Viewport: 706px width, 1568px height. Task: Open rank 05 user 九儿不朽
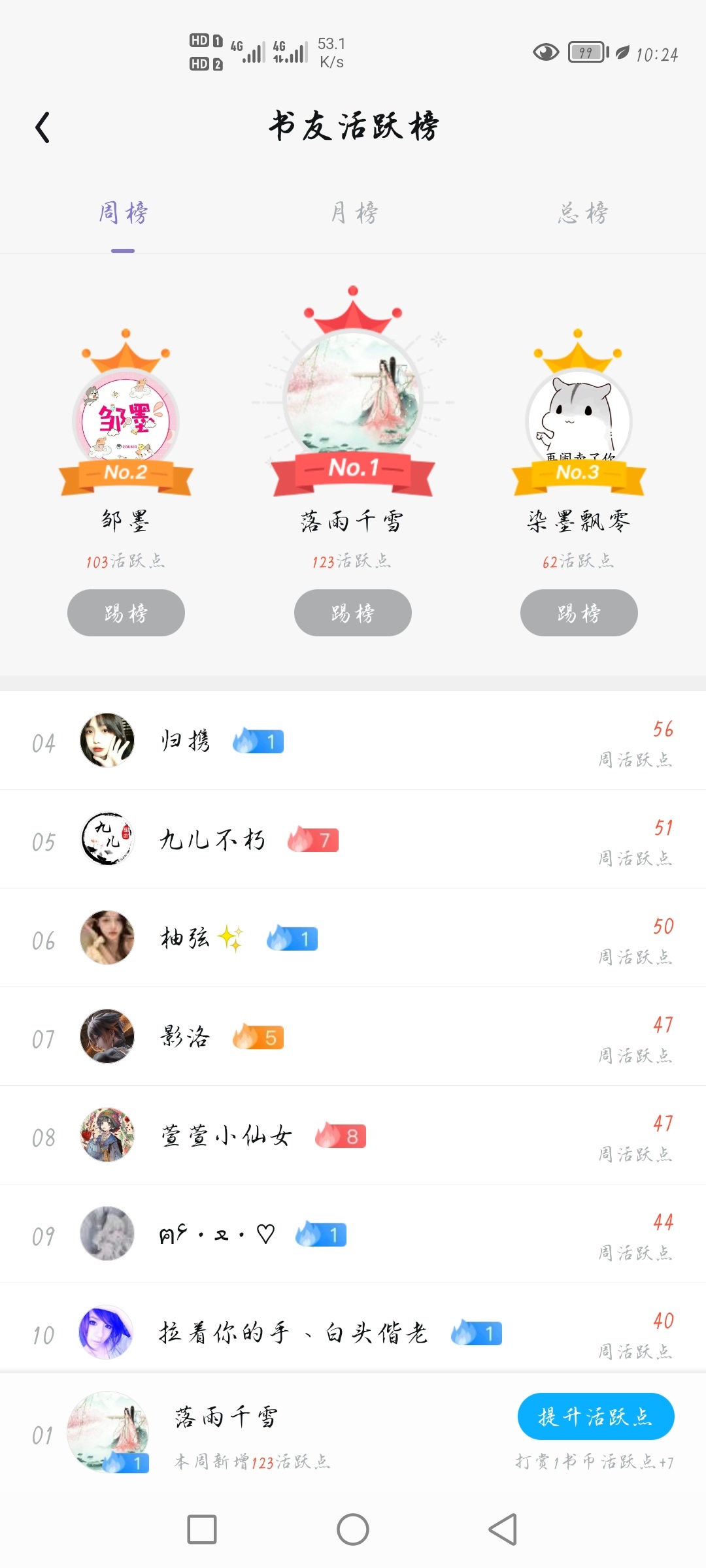[x=212, y=840]
